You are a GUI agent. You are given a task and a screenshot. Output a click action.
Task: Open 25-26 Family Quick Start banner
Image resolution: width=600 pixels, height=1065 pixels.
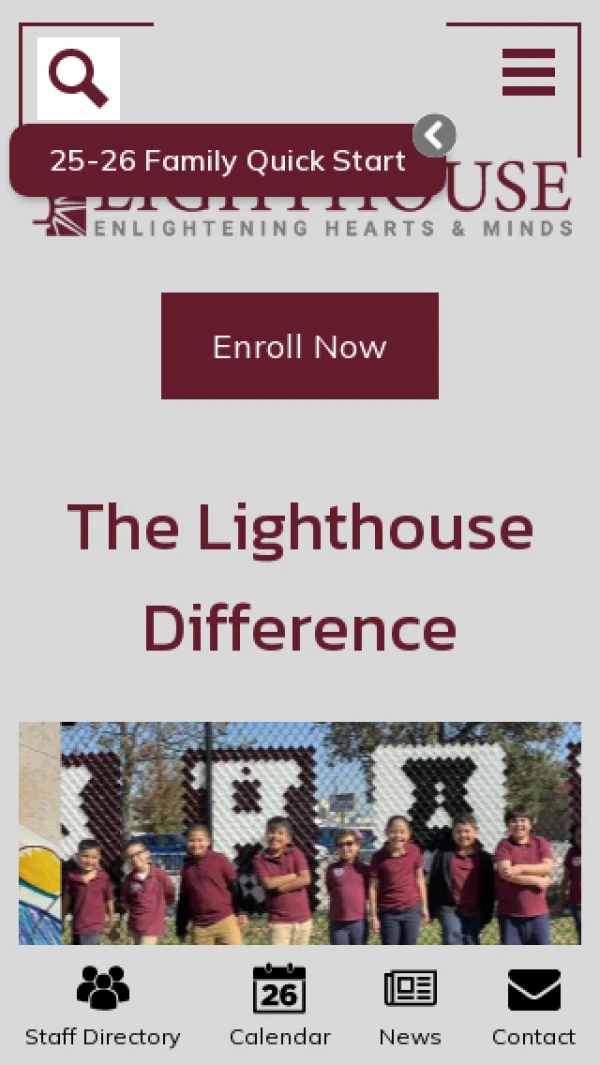(x=227, y=161)
